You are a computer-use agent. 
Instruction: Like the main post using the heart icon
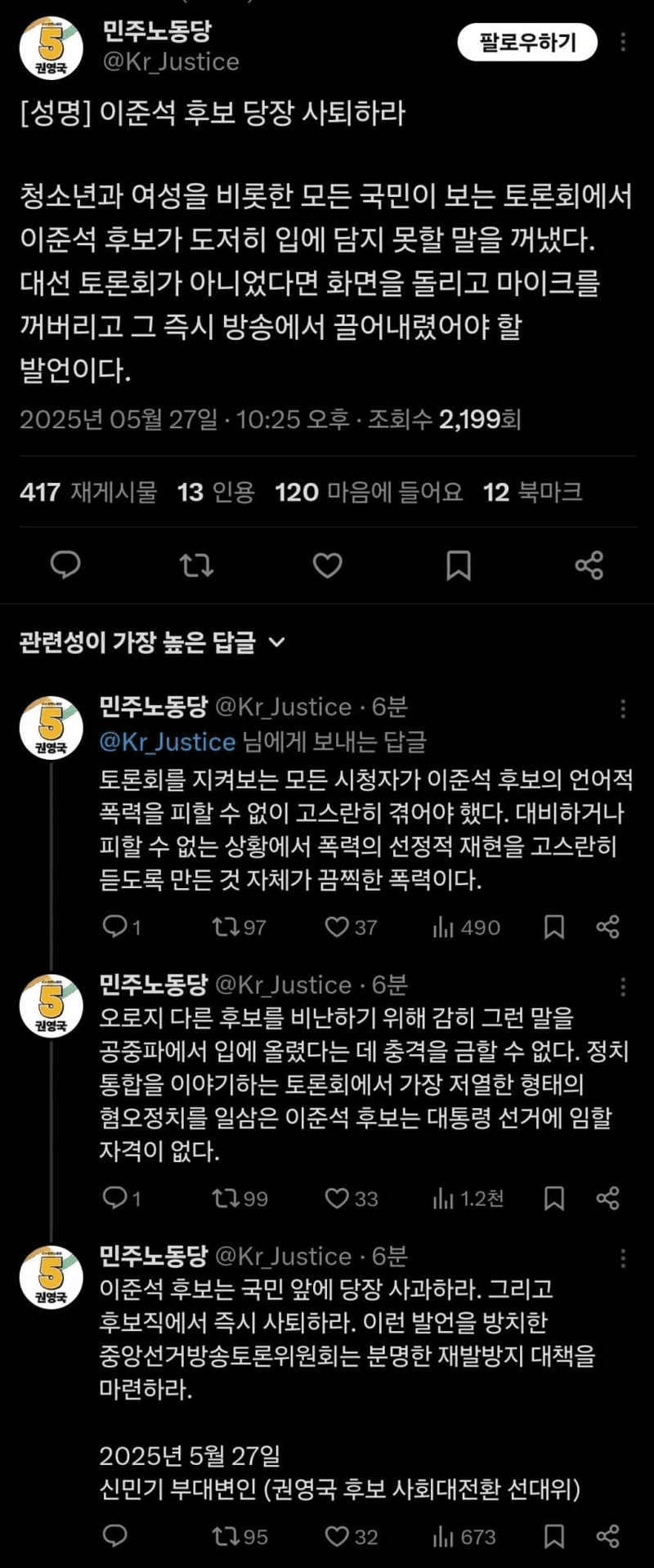(327, 565)
